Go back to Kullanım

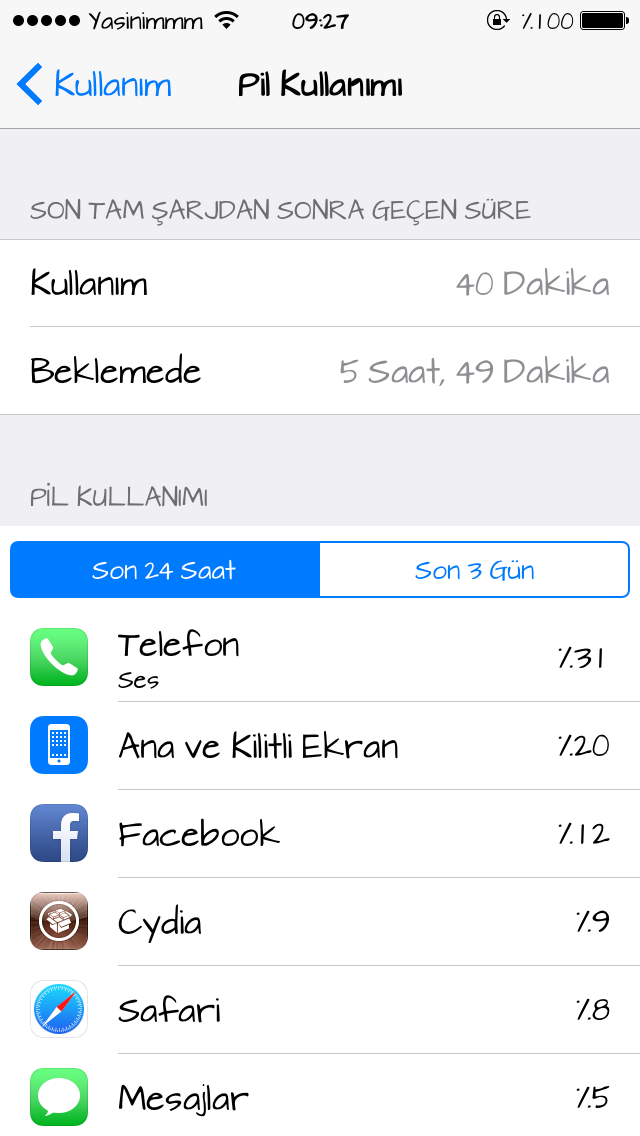point(94,85)
